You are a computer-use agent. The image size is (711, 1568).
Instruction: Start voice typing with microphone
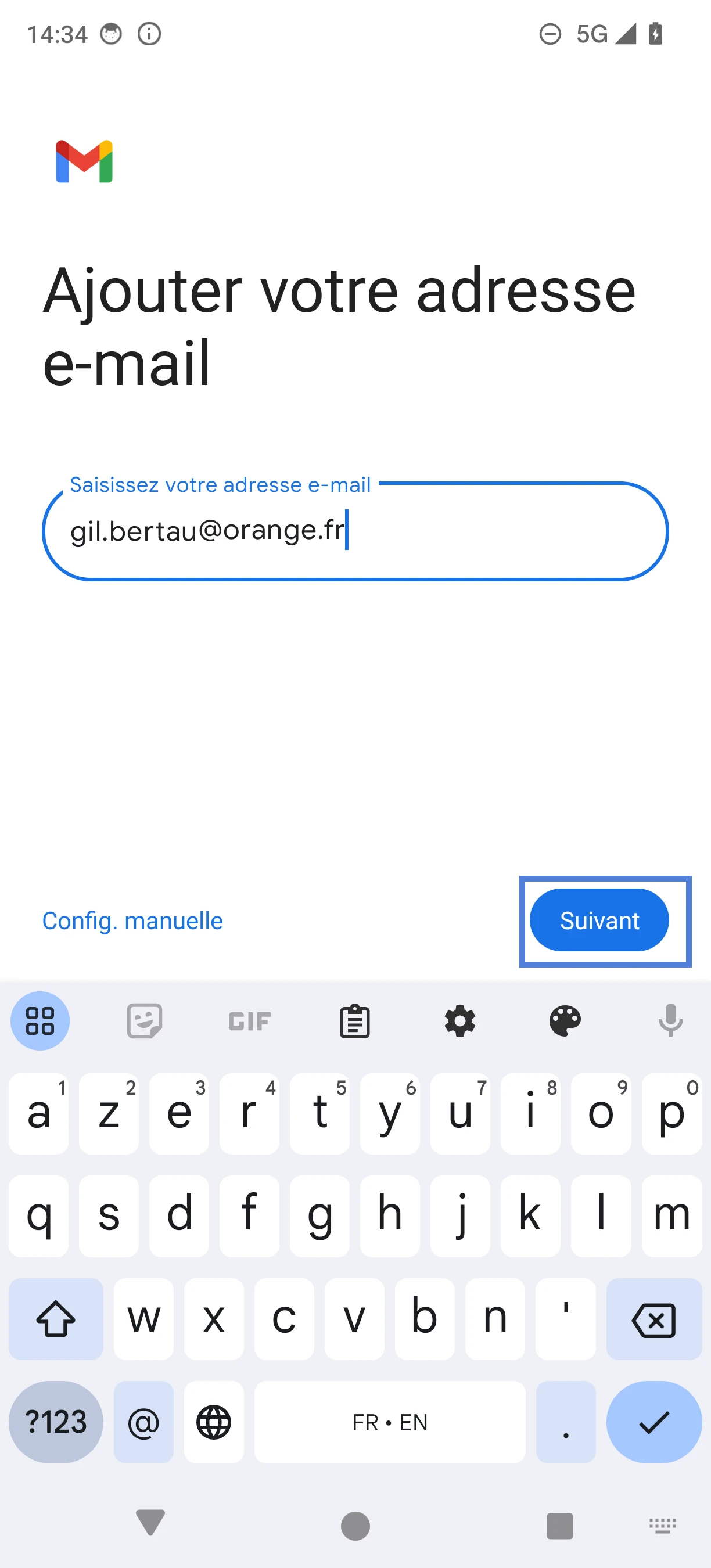coord(670,1021)
